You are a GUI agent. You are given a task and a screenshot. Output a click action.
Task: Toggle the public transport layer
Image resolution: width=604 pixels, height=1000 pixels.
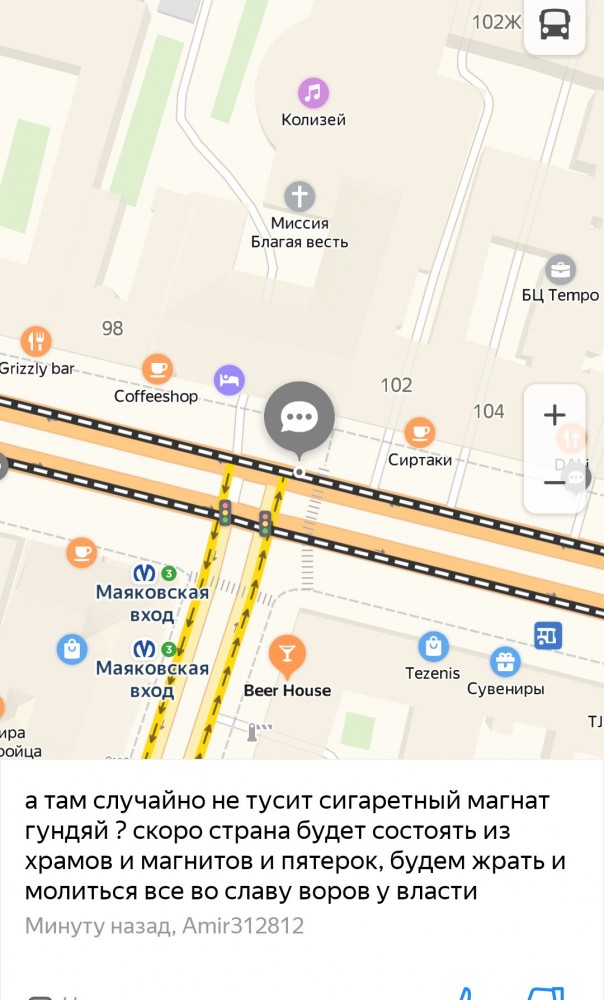(x=554, y=24)
